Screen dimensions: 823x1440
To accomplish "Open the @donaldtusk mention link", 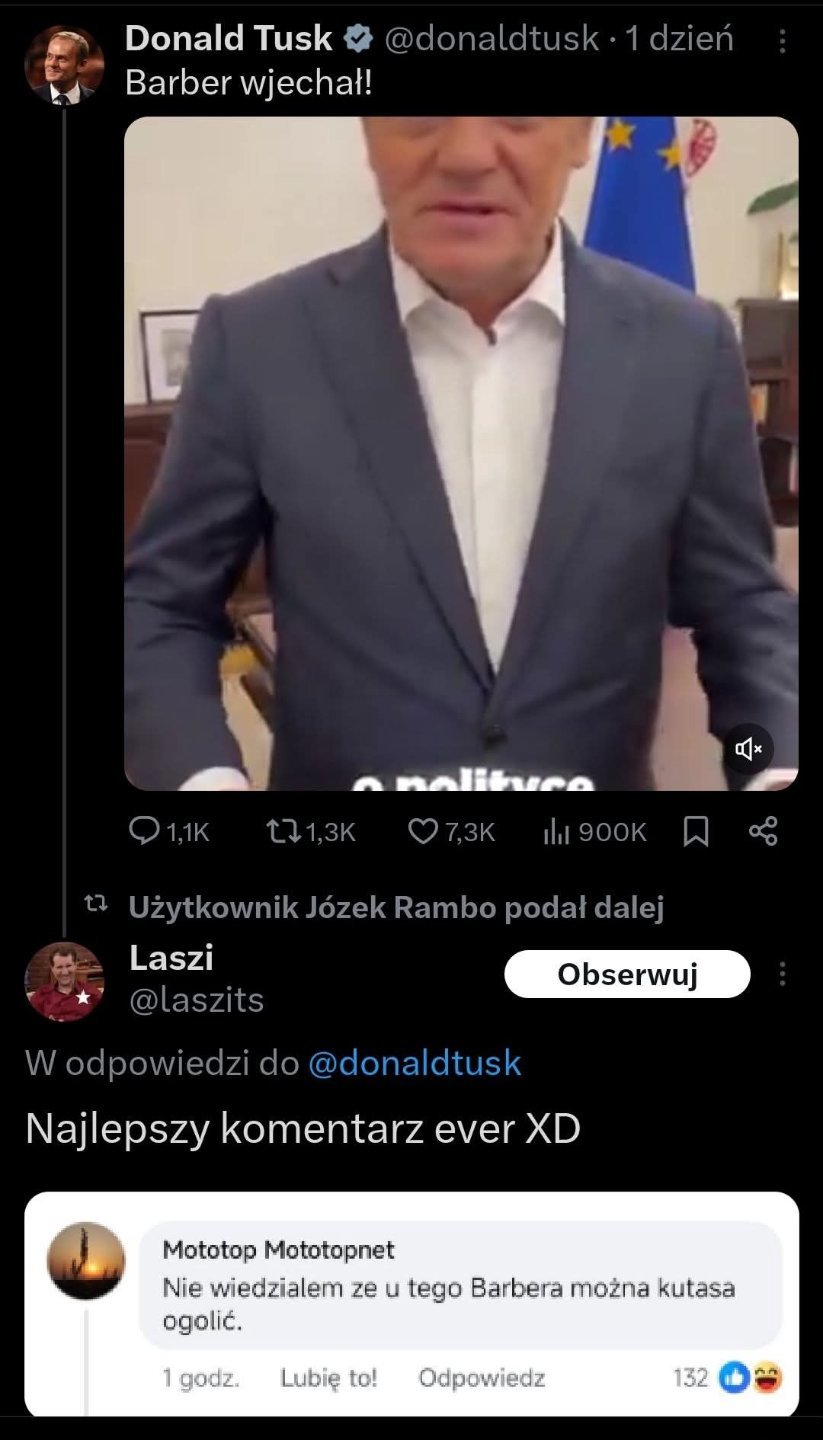I will click(x=414, y=1062).
